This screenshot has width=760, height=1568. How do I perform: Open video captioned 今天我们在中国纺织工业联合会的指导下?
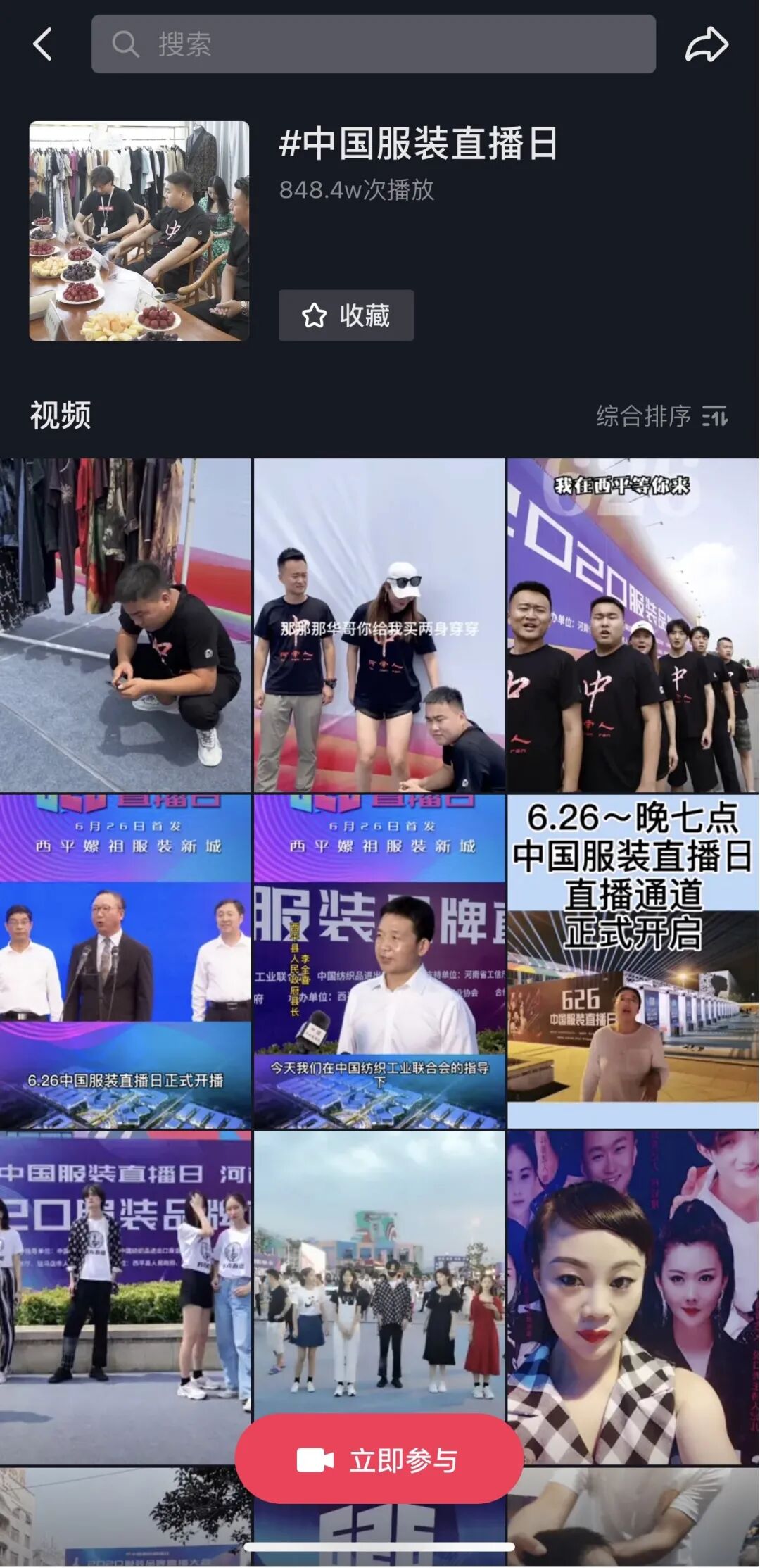coord(379,961)
